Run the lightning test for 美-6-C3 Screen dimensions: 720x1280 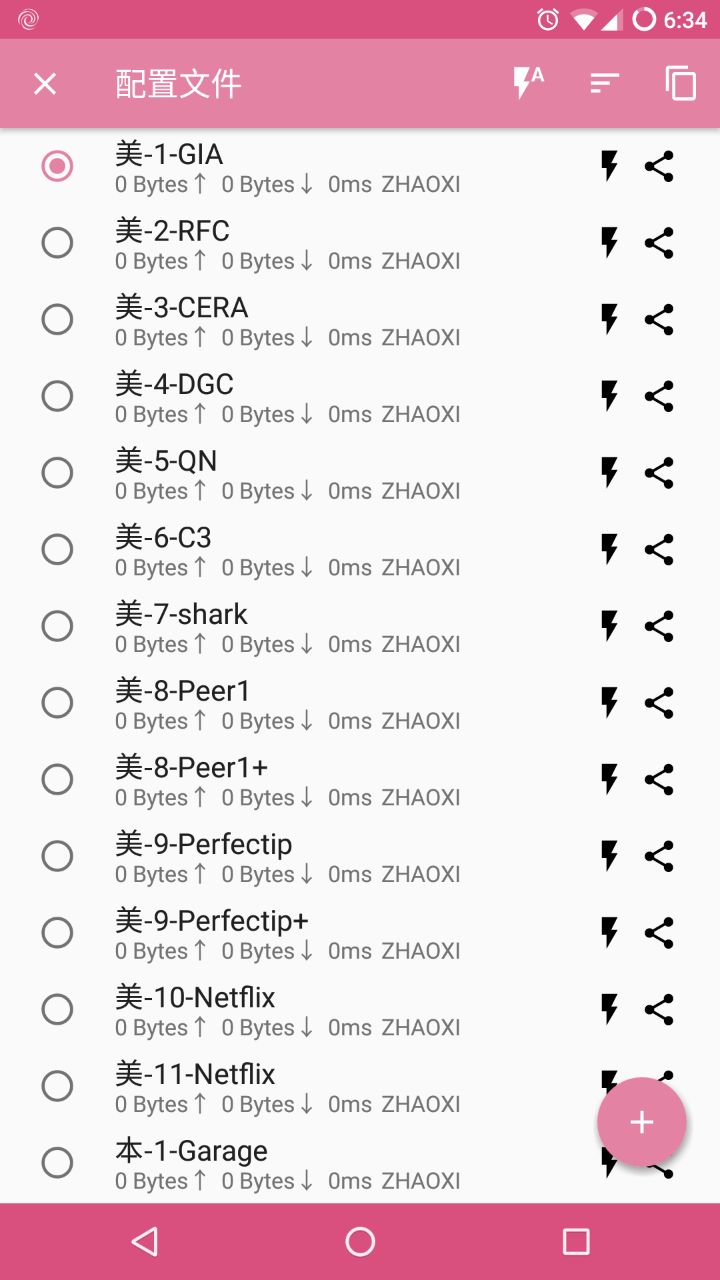tap(608, 549)
